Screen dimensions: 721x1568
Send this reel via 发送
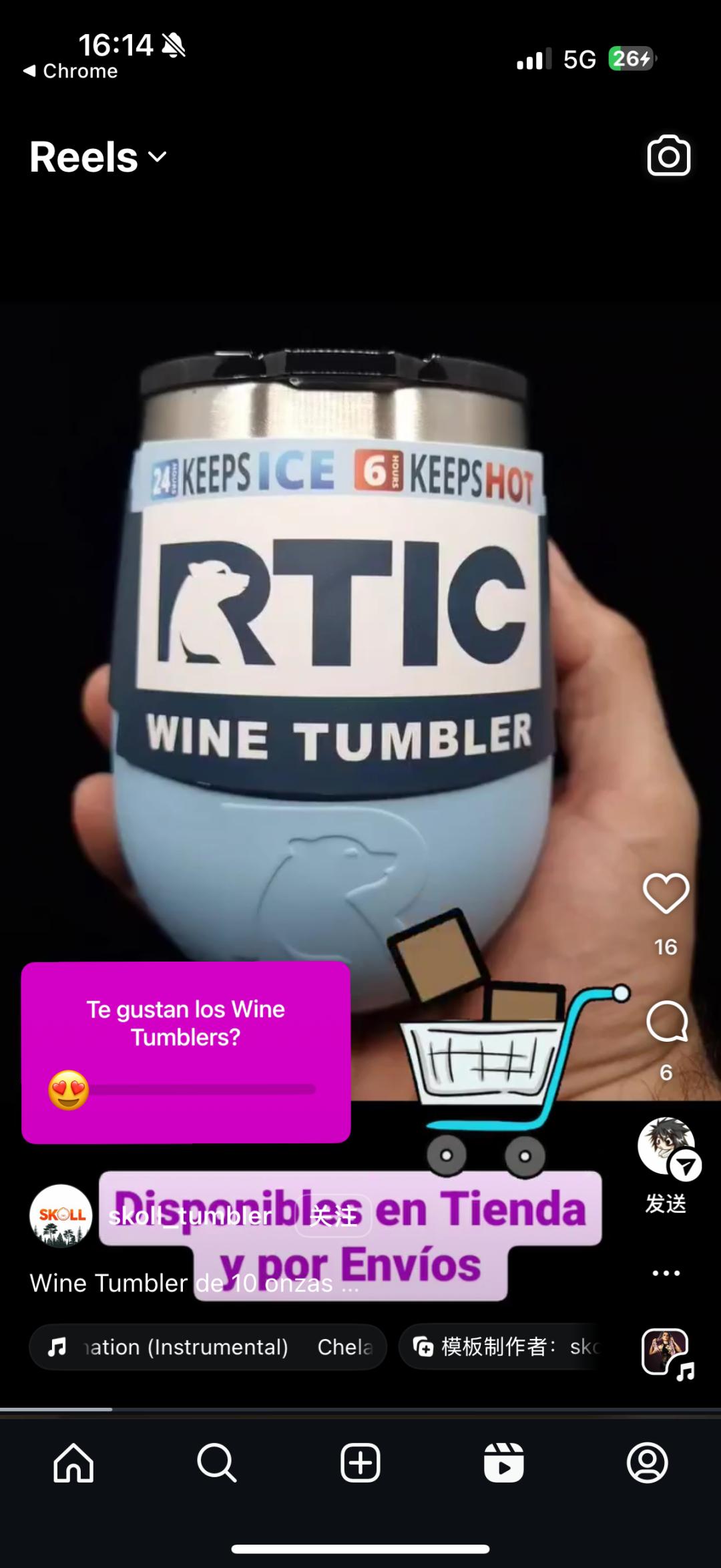666,1149
